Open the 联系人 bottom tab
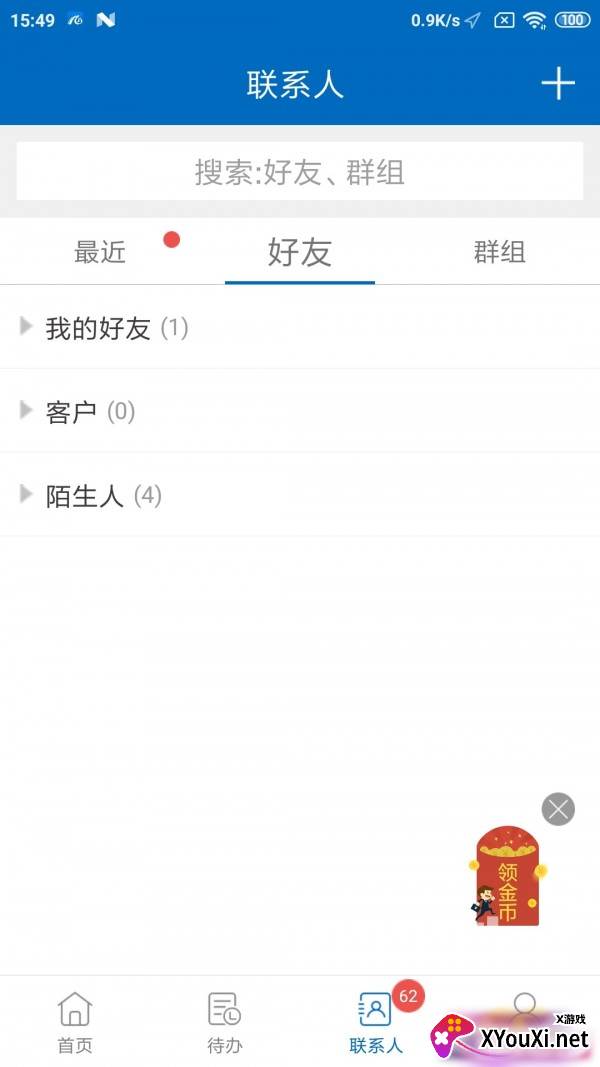This screenshot has width=600, height=1067. 375,1022
